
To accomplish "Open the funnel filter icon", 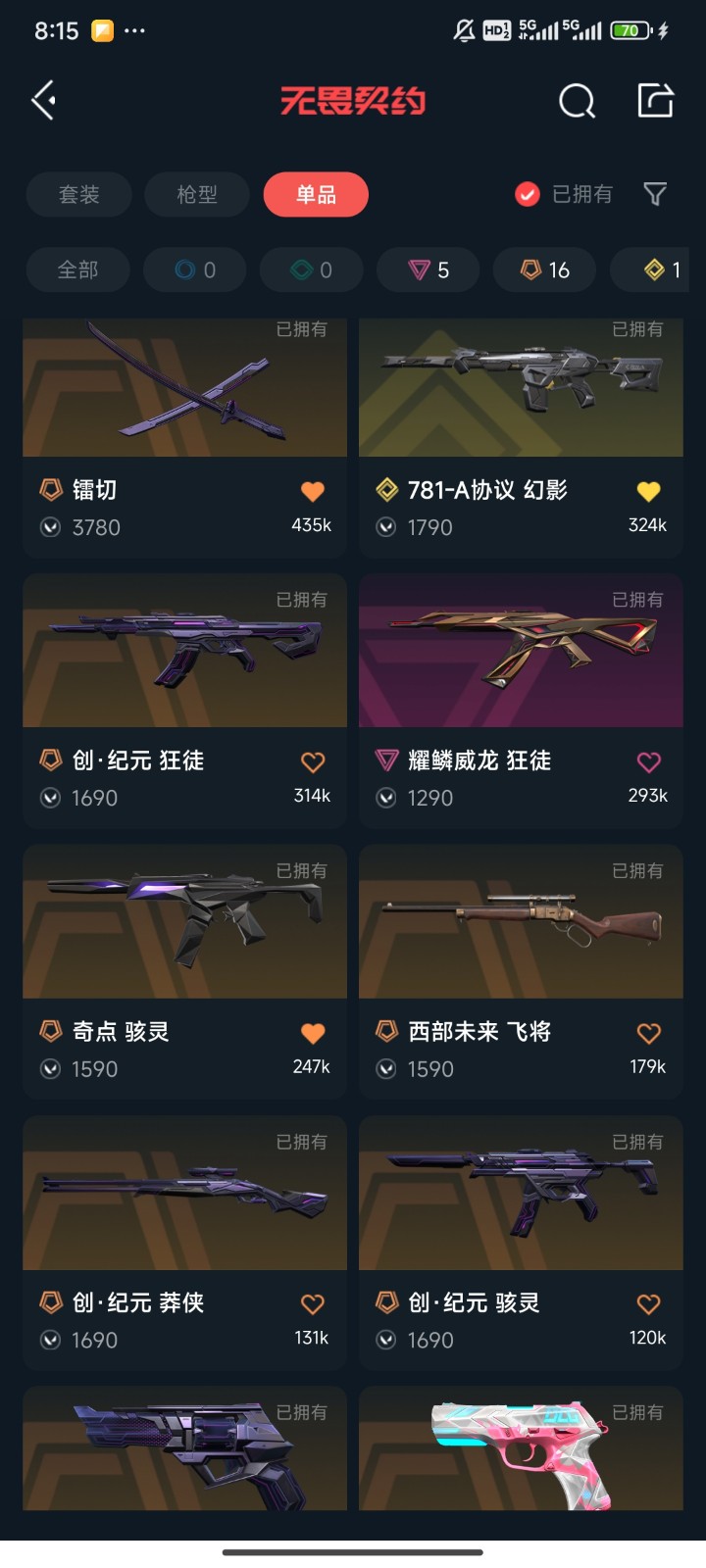I will point(655,194).
